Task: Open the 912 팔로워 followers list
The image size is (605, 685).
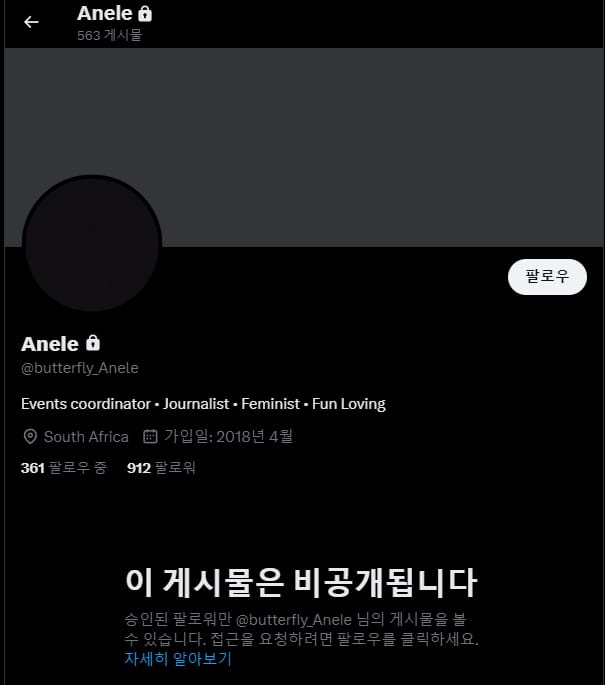Action: pyautogui.click(x=161, y=467)
